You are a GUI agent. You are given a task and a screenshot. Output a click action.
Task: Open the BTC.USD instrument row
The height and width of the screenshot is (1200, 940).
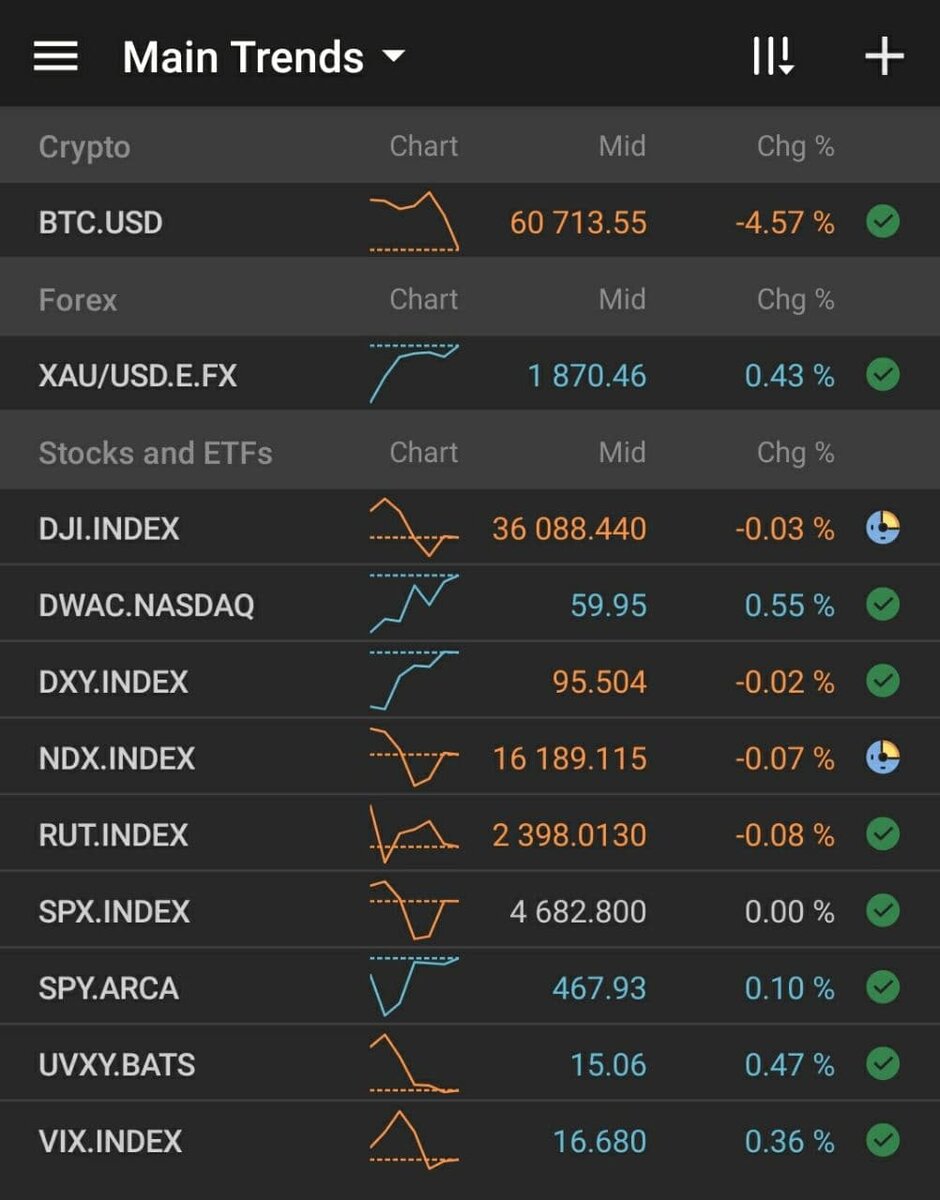(101, 222)
